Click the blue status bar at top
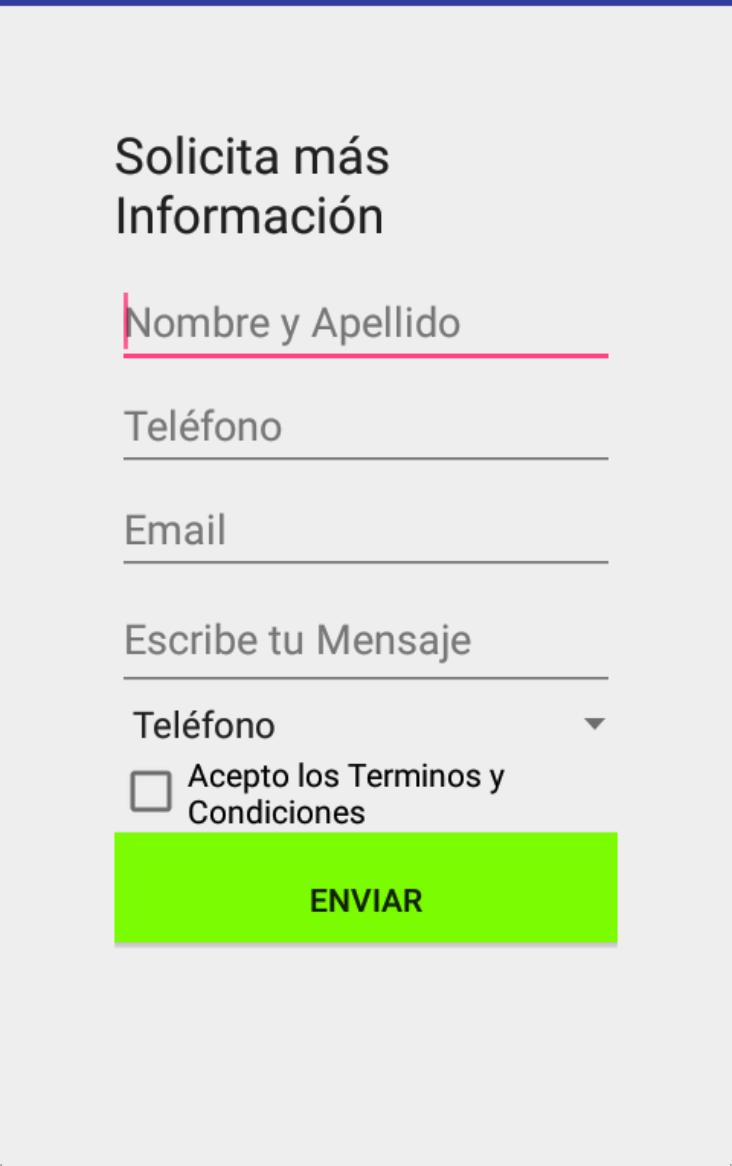Viewport: 732px width, 1166px height. point(365,4)
